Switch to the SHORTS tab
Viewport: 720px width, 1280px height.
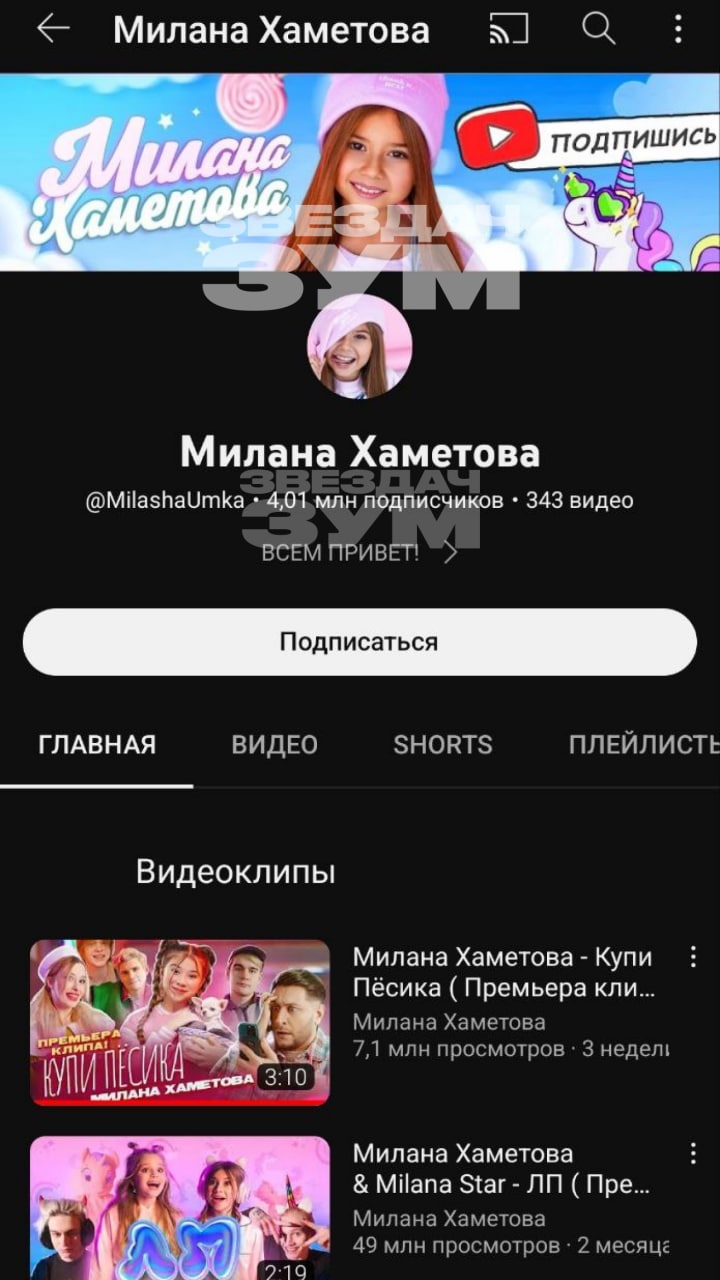point(443,745)
